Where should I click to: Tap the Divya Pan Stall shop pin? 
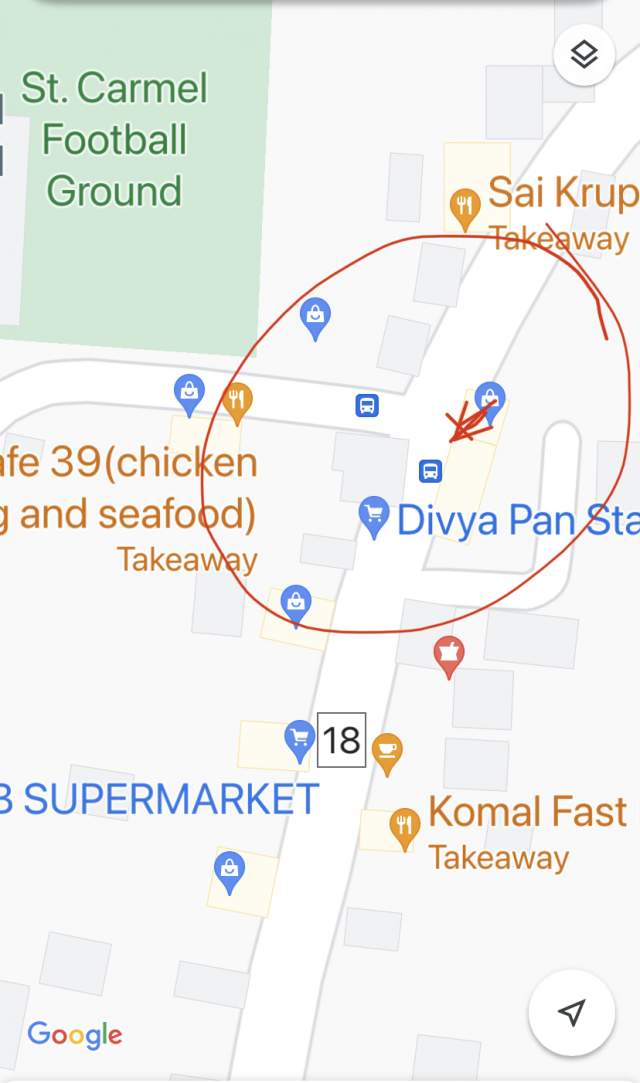click(x=374, y=515)
